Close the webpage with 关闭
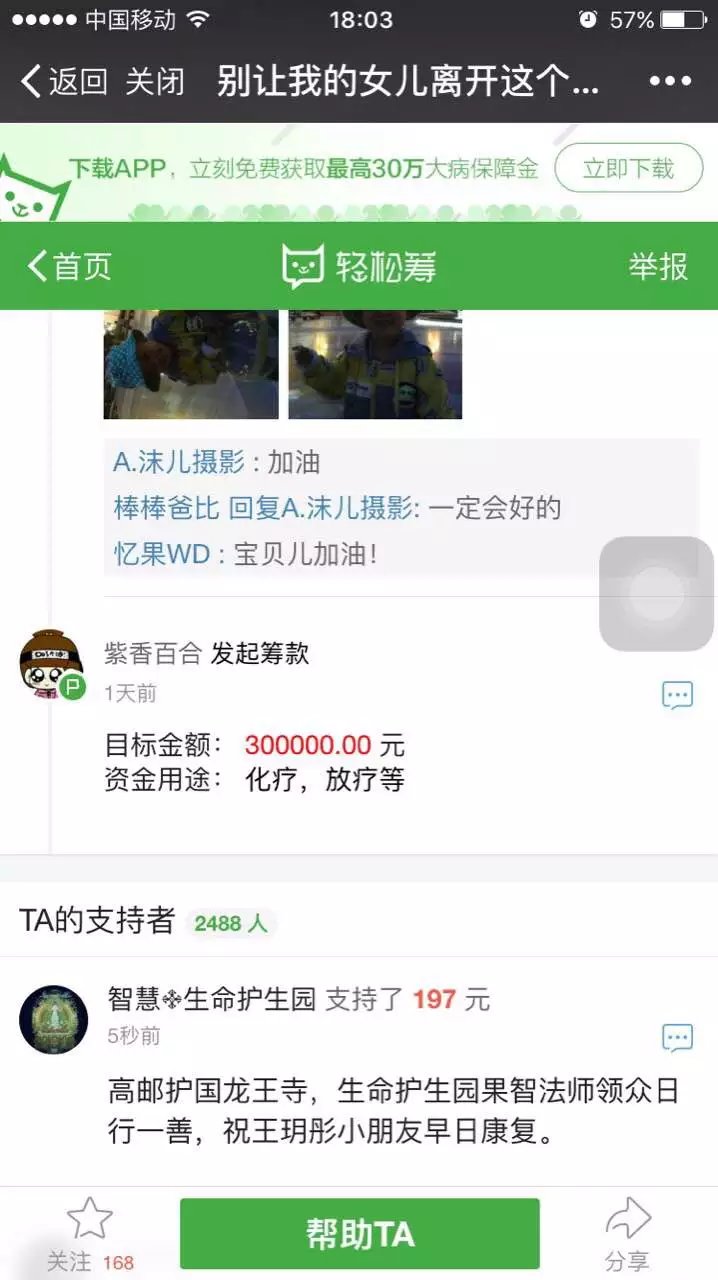Viewport: 718px width, 1280px height. 154,81
